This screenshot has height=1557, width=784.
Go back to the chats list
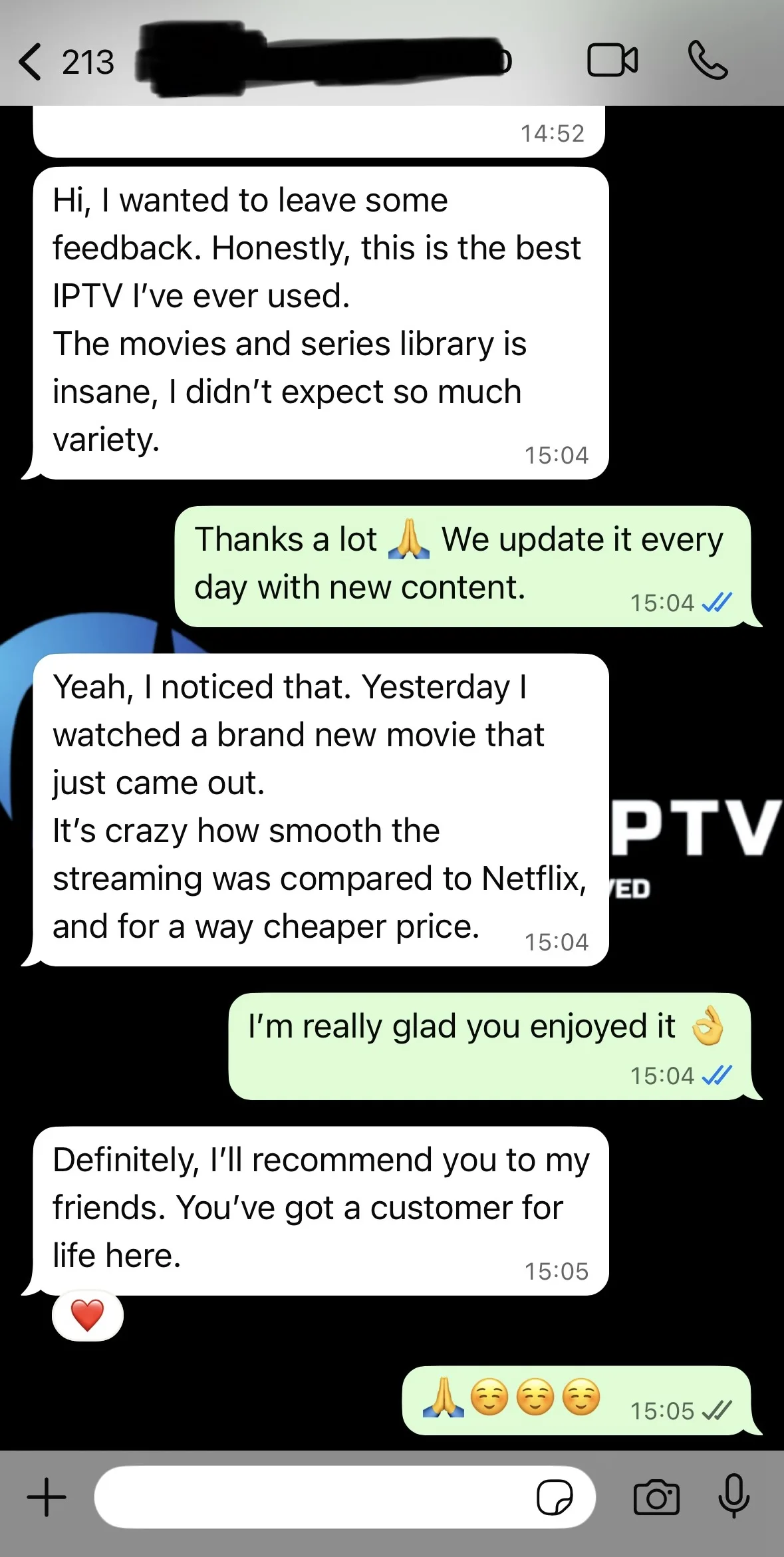pos(31,62)
